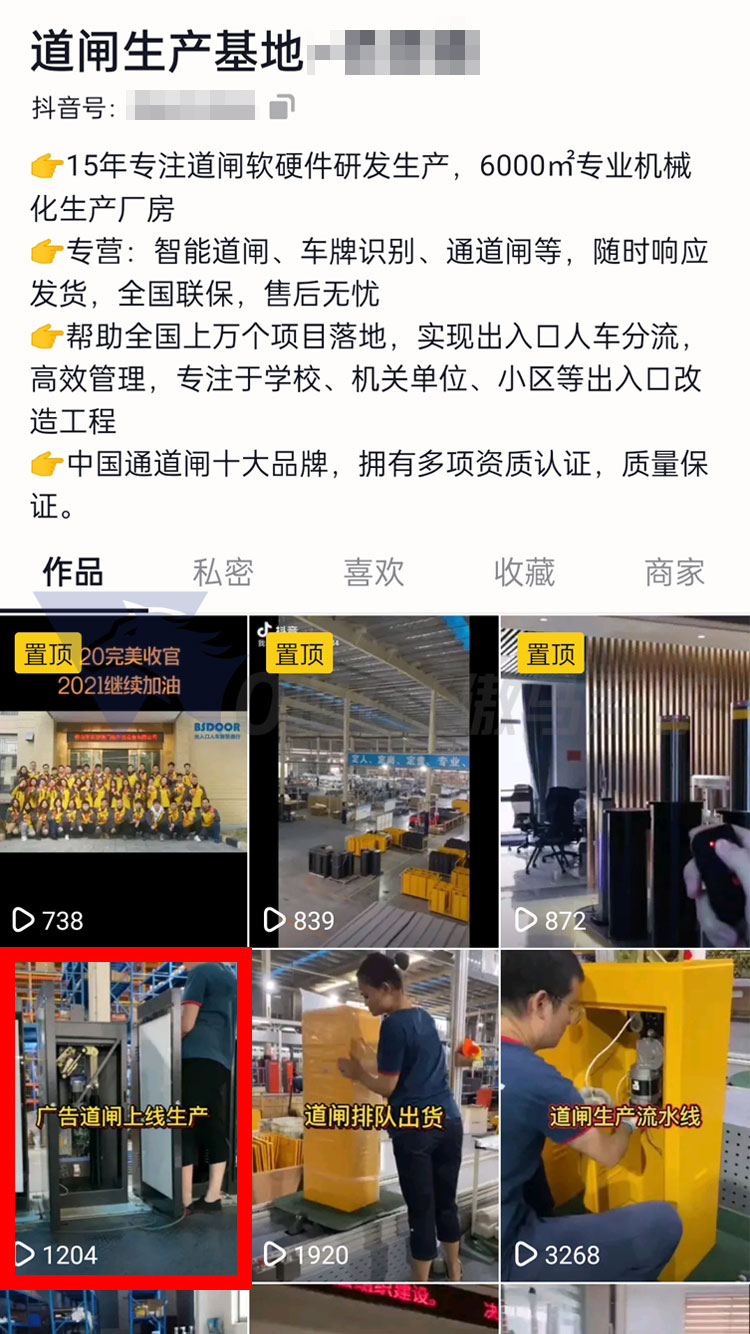Open the 商家 tab

674,572
